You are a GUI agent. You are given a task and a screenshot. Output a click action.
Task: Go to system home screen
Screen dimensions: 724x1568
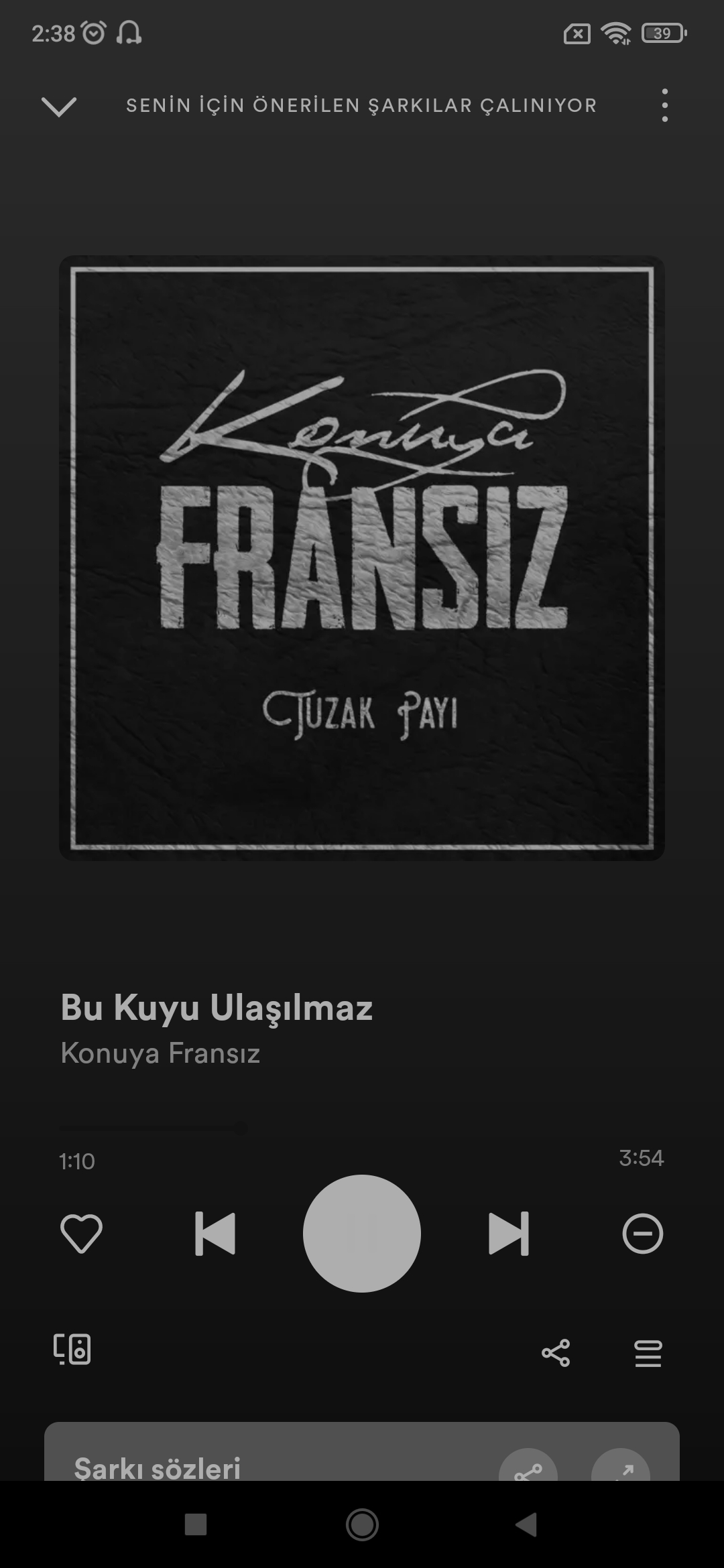click(x=362, y=1524)
